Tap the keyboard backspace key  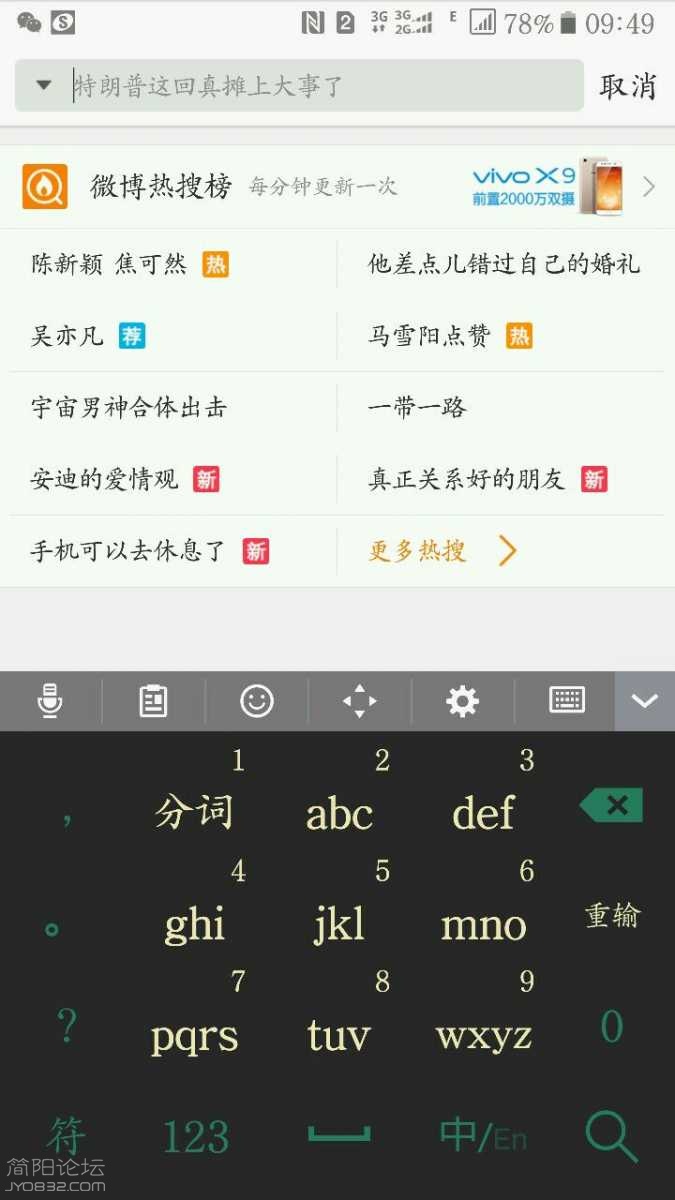click(612, 805)
